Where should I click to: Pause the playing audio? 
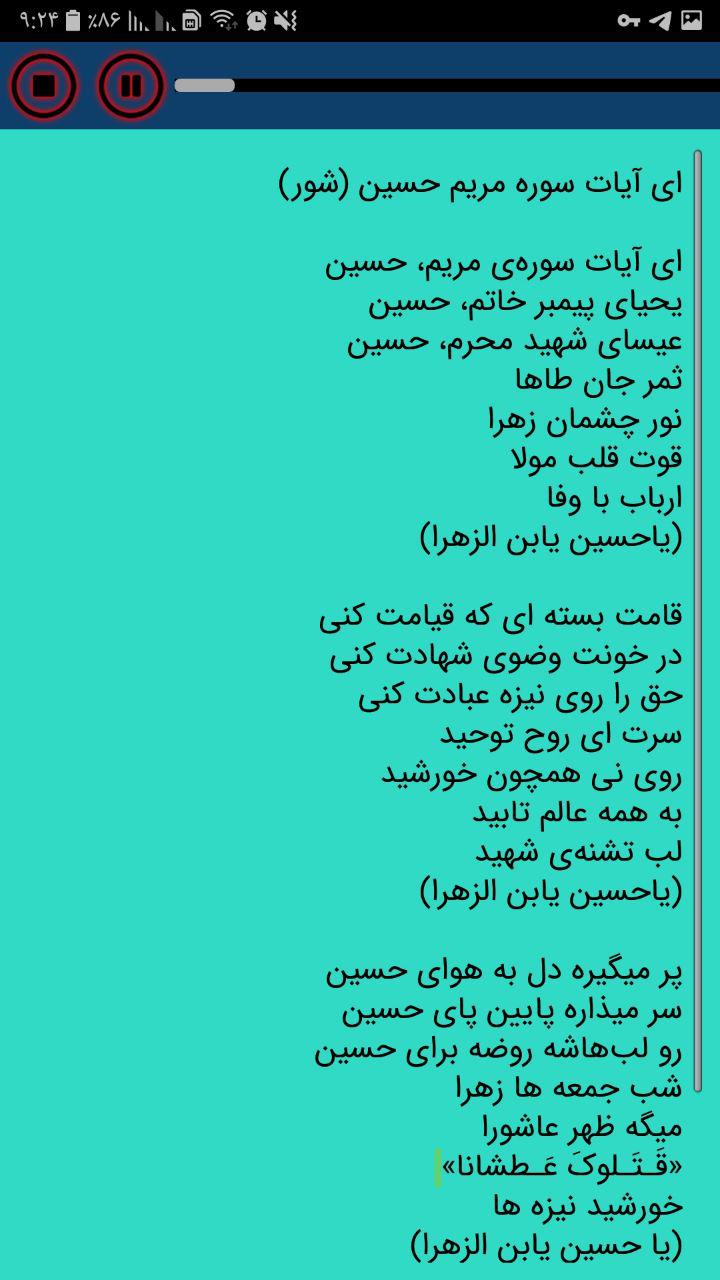point(131,86)
